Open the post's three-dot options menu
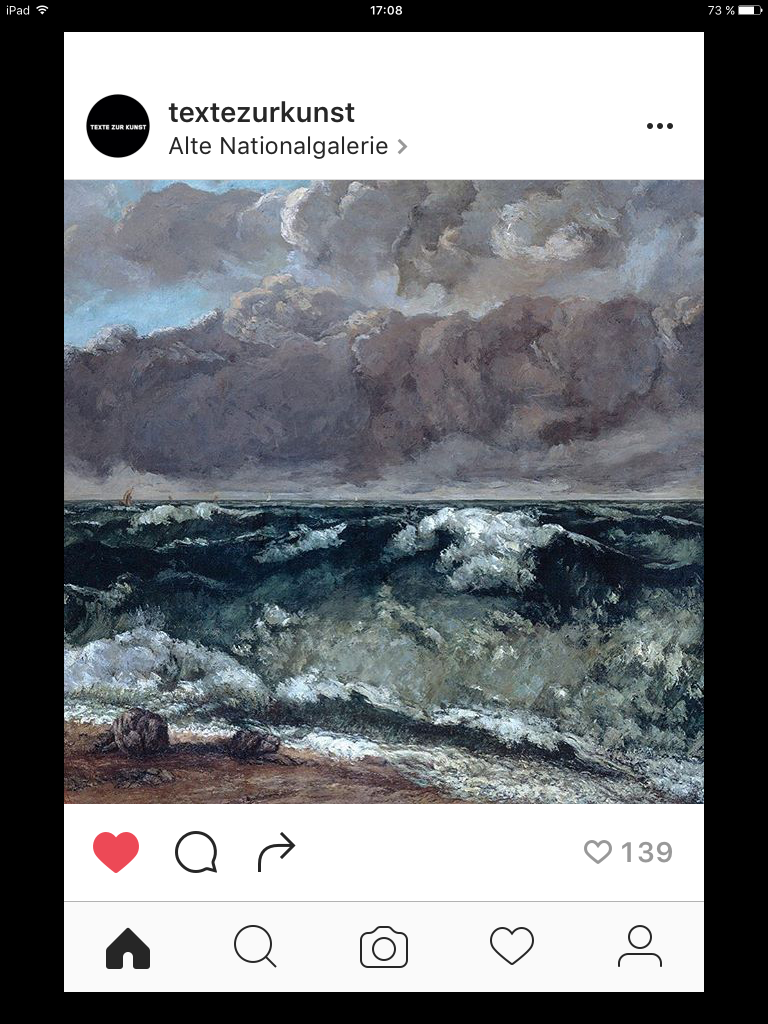768x1024 pixels. tap(659, 126)
